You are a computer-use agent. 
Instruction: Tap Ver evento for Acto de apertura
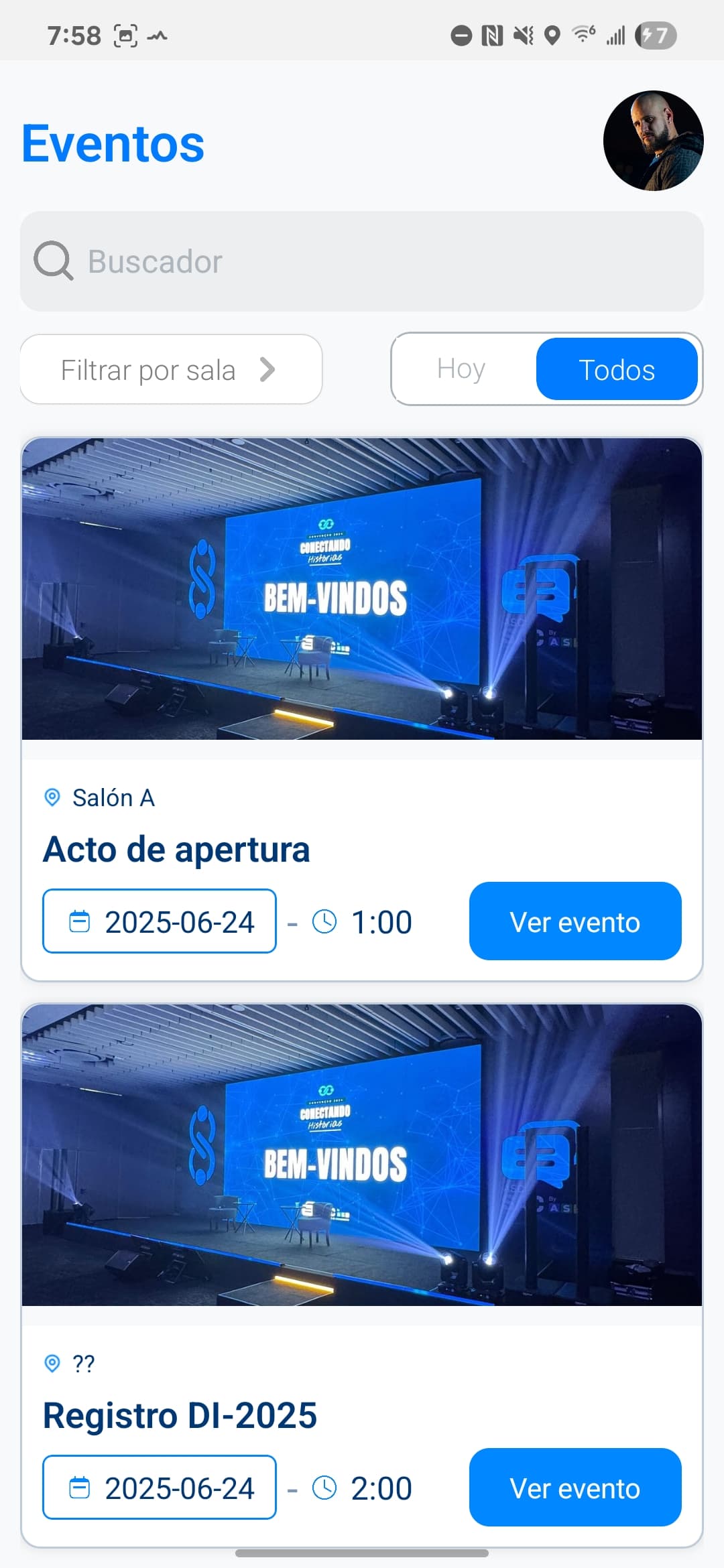coord(575,921)
